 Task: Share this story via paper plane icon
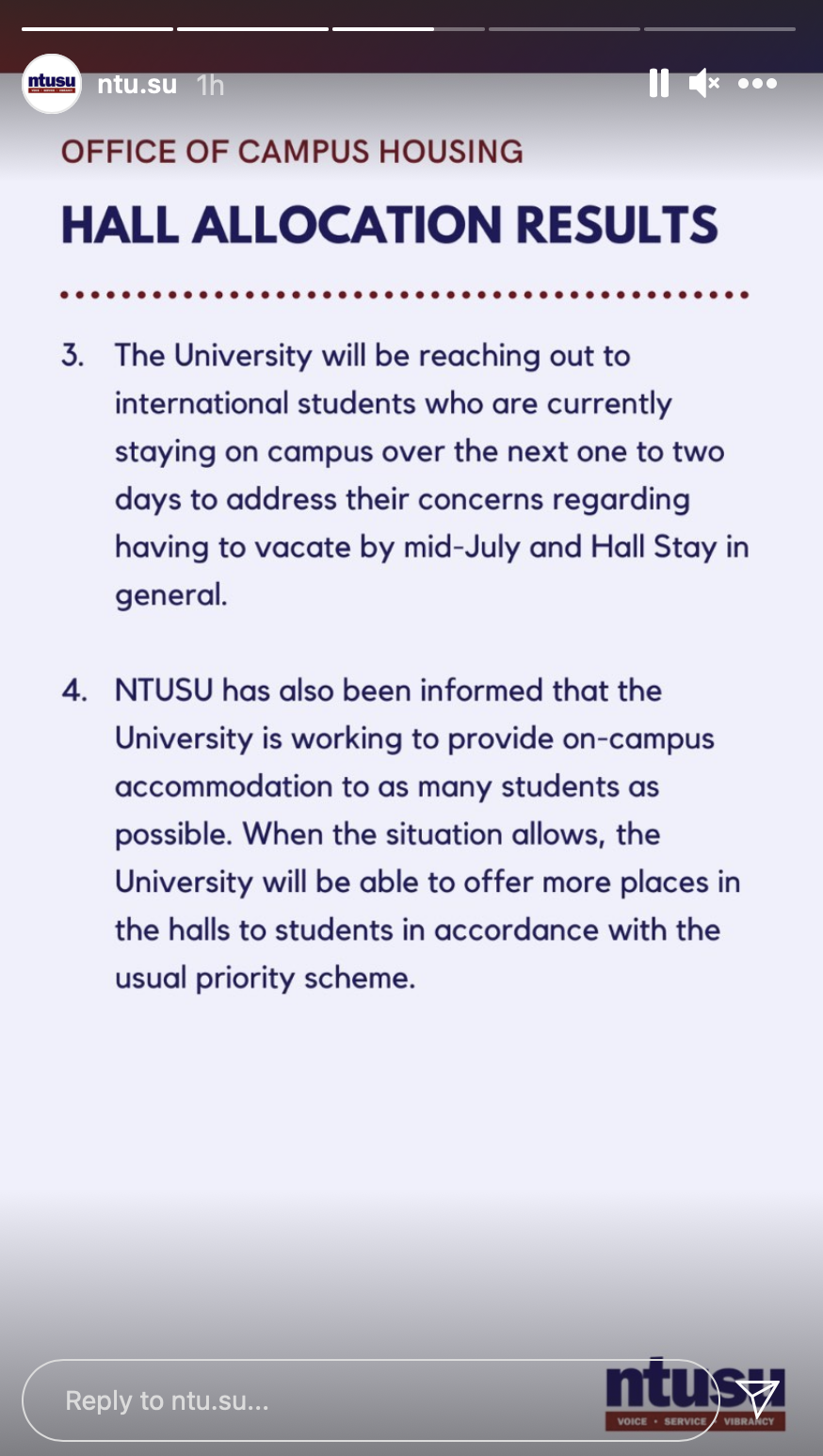758,1399
